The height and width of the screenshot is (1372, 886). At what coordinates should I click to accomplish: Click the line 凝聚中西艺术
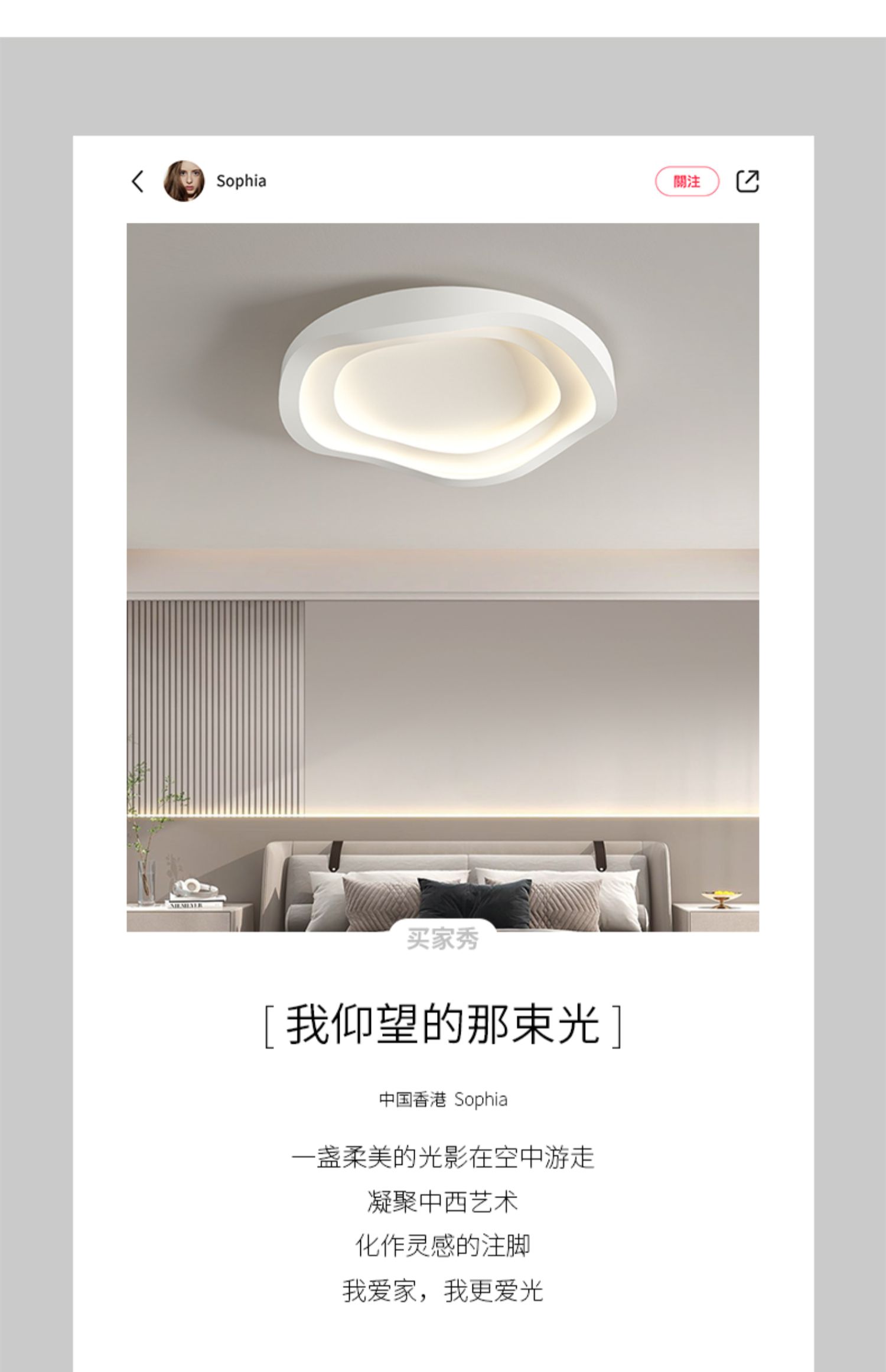point(443,1201)
